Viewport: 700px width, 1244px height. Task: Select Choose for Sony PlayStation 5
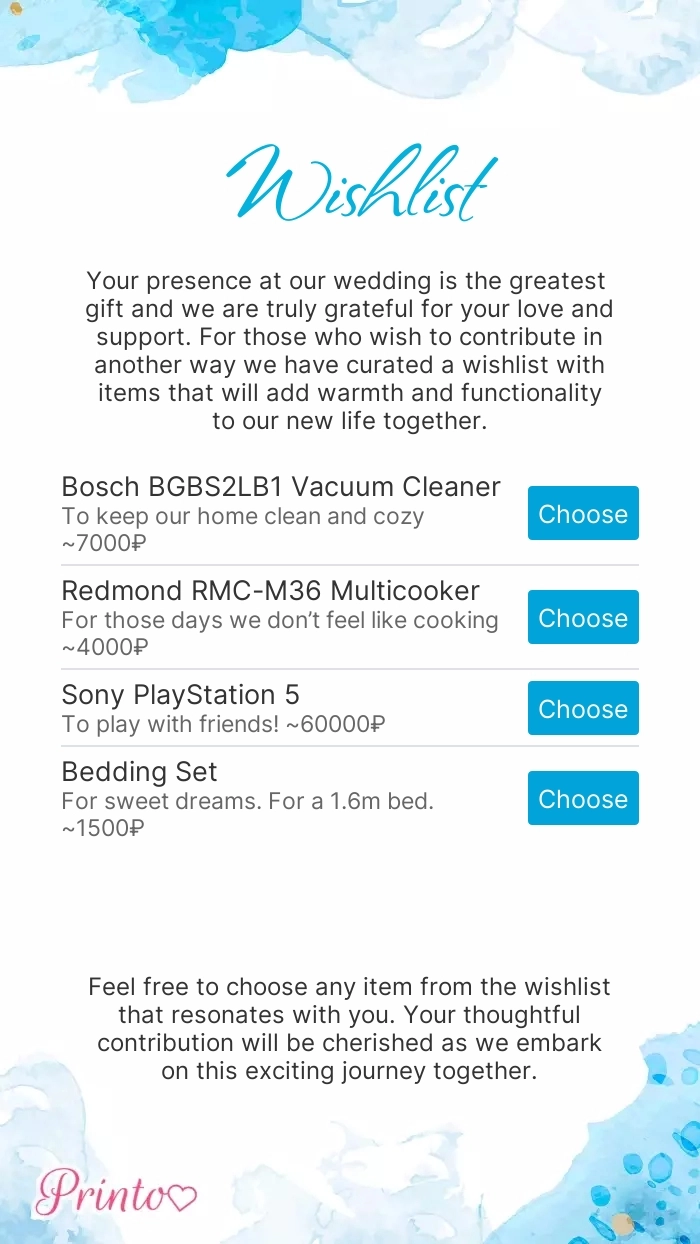[583, 708]
